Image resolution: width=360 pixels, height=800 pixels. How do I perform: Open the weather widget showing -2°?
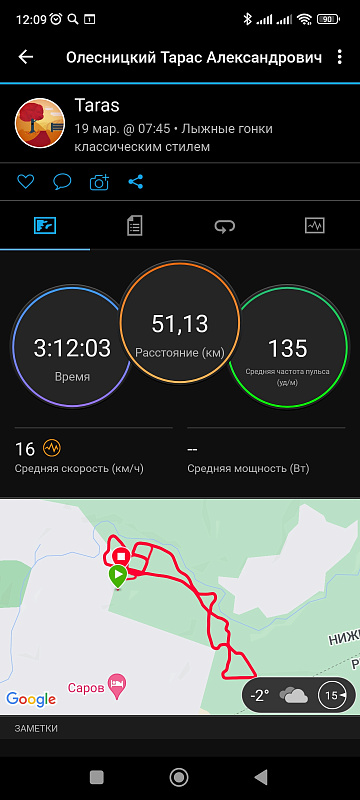tap(298, 695)
